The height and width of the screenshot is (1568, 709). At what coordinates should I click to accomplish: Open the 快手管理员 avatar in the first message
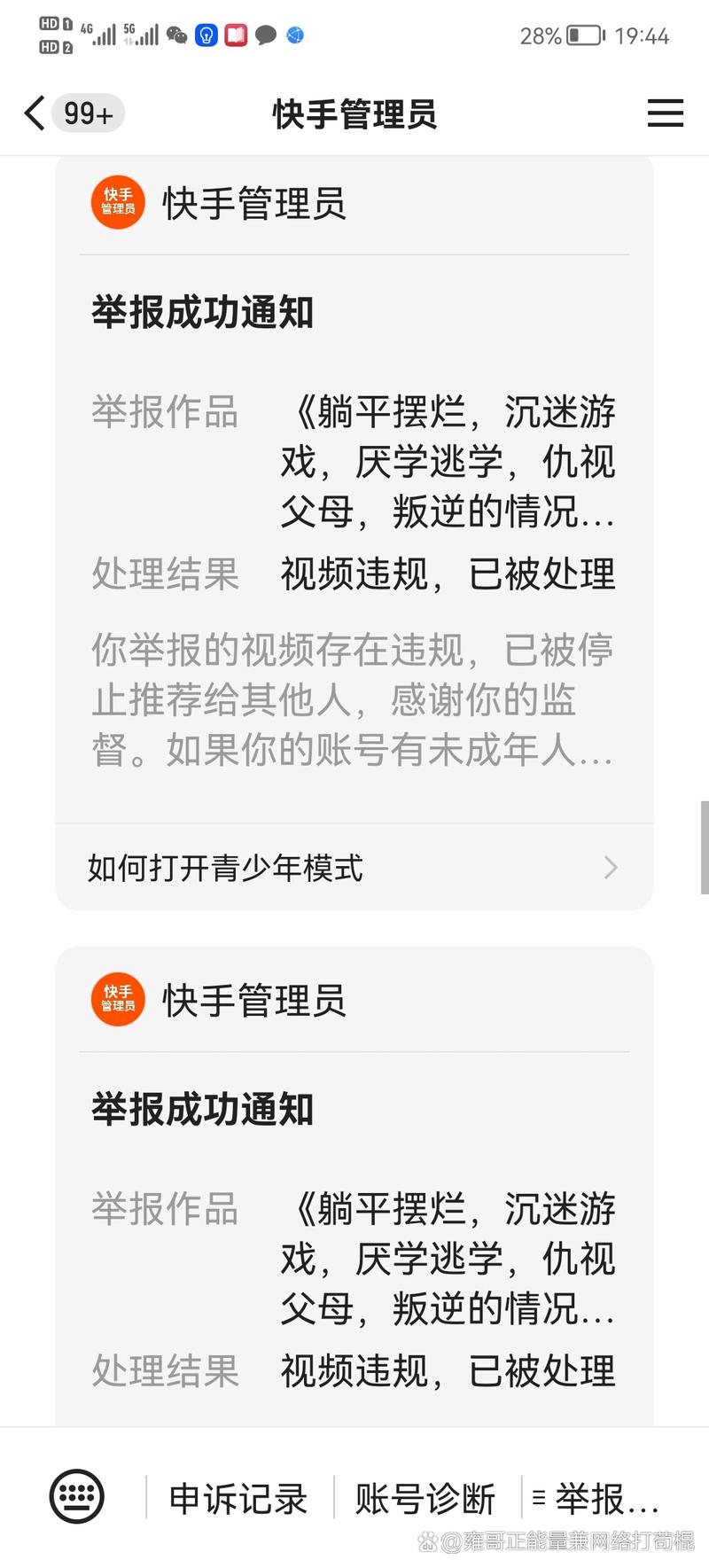point(117,203)
